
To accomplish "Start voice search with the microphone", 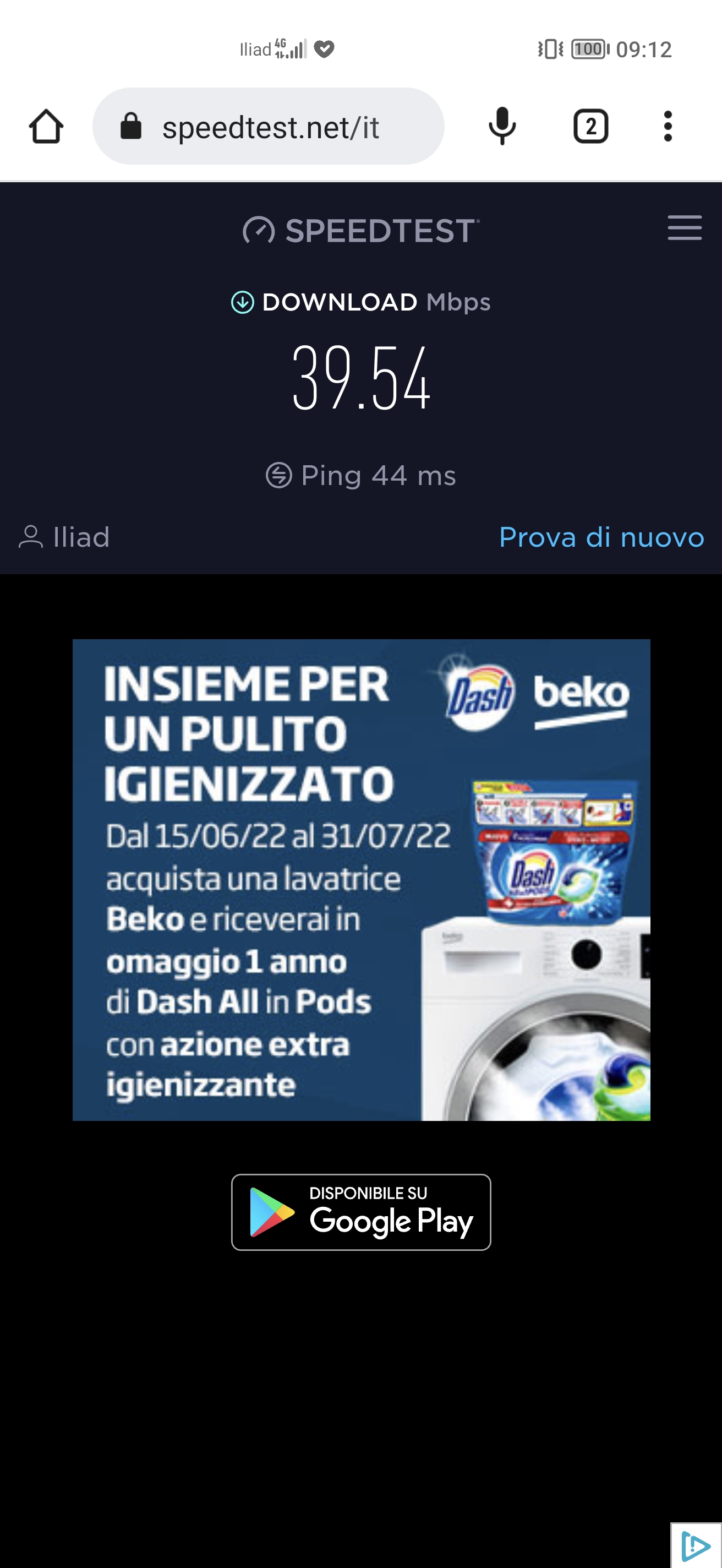I will tap(502, 126).
